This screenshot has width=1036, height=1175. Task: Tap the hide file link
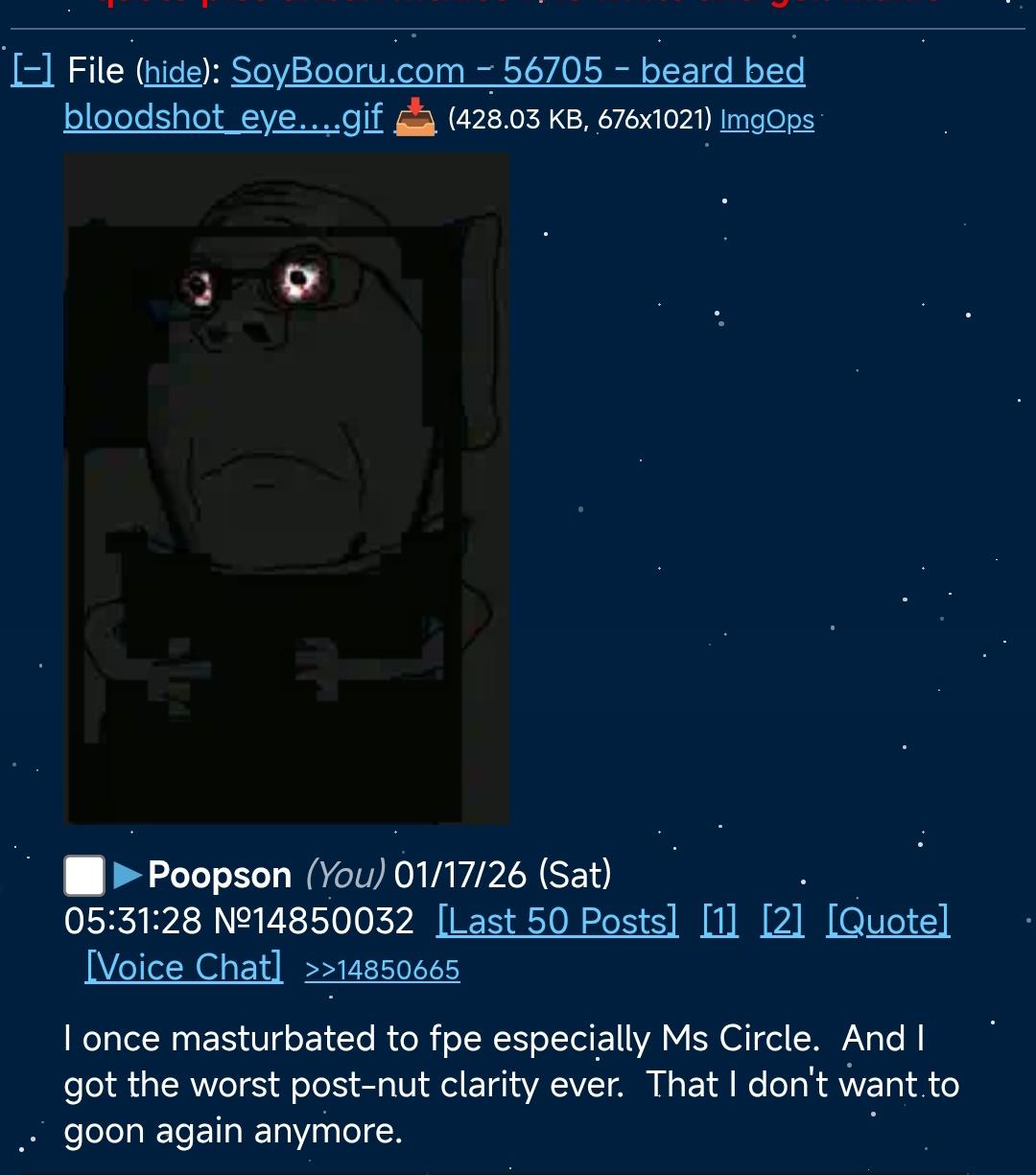[x=173, y=73]
